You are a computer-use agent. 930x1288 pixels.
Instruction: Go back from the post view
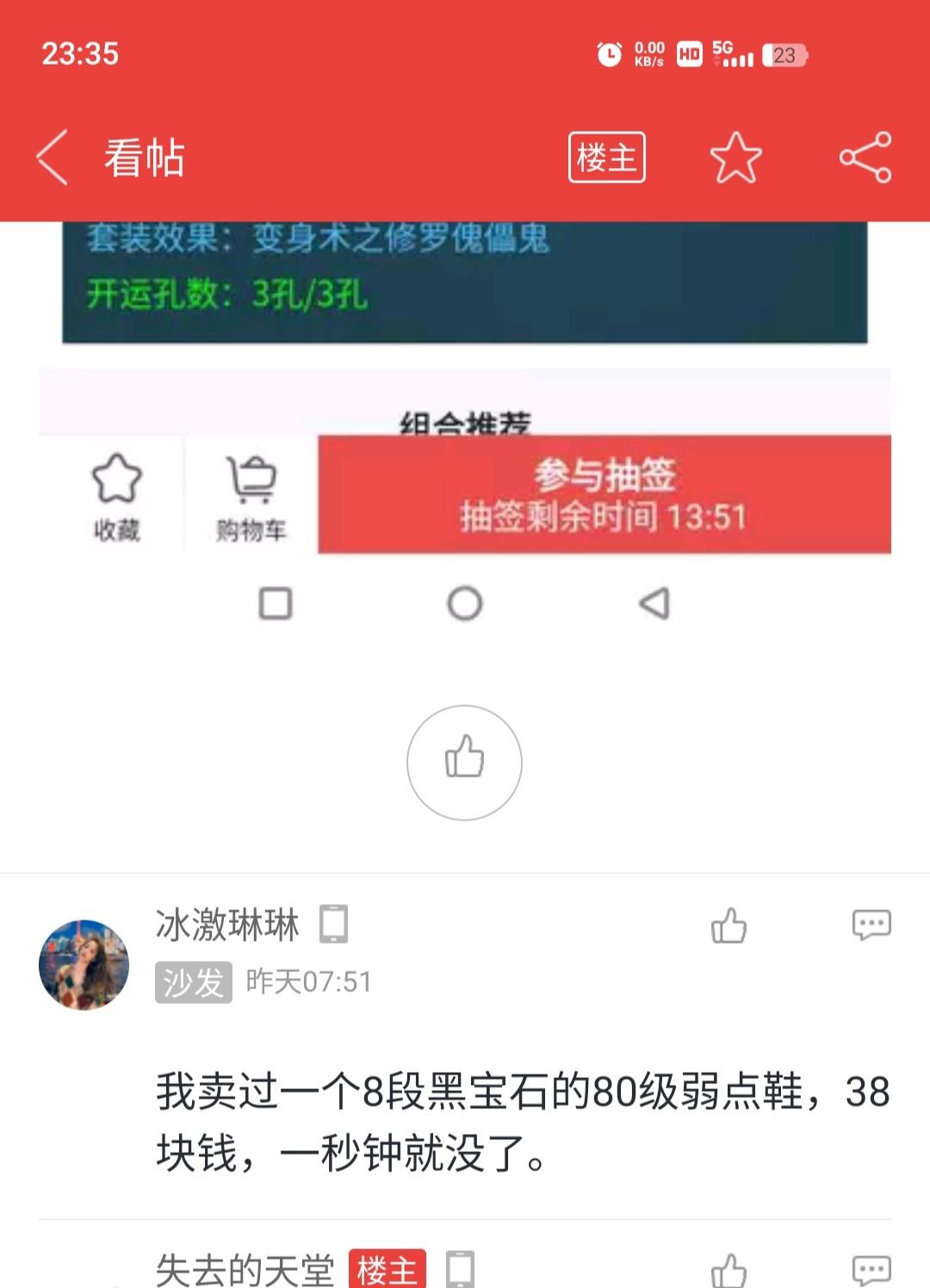(x=53, y=158)
